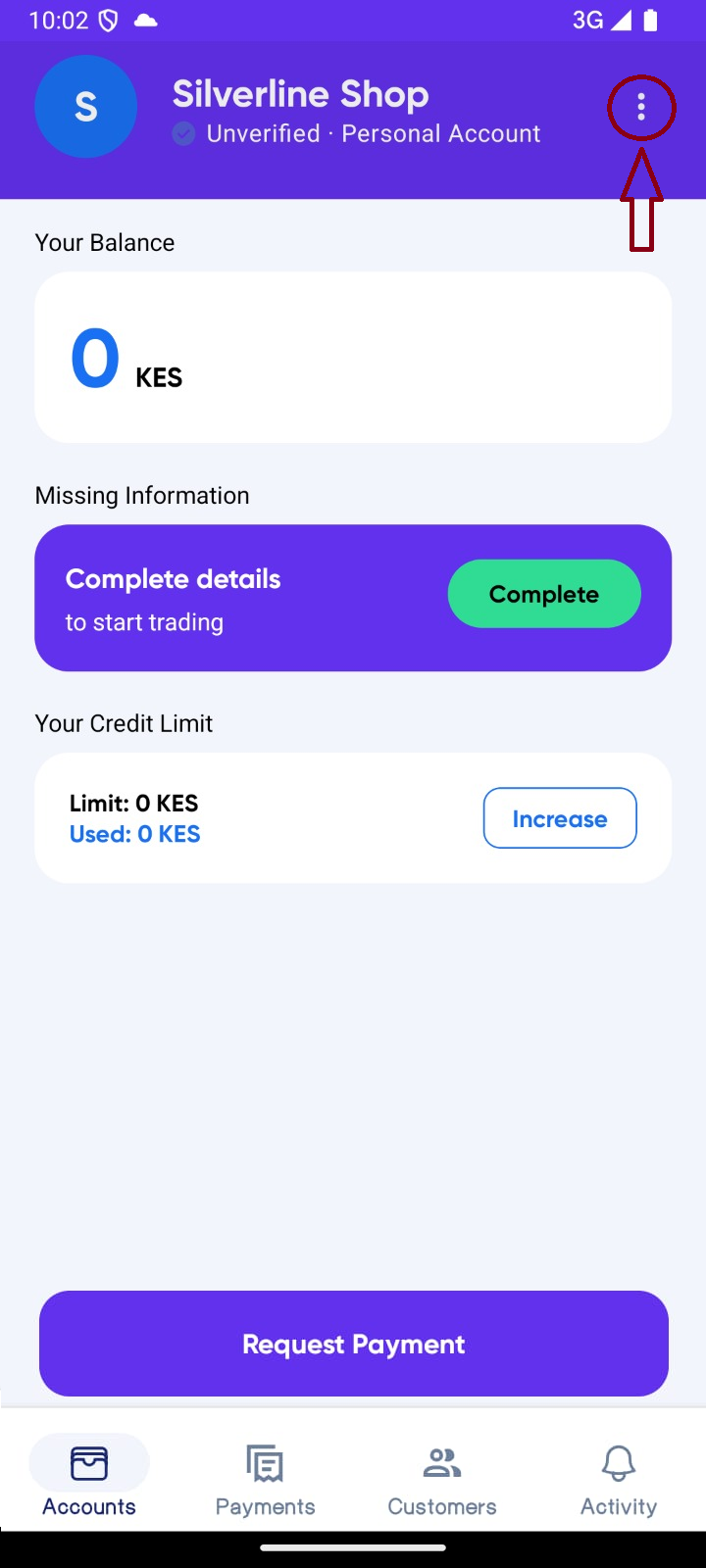Switch to the Payments tab
706x1568 pixels.
(266, 1477)
